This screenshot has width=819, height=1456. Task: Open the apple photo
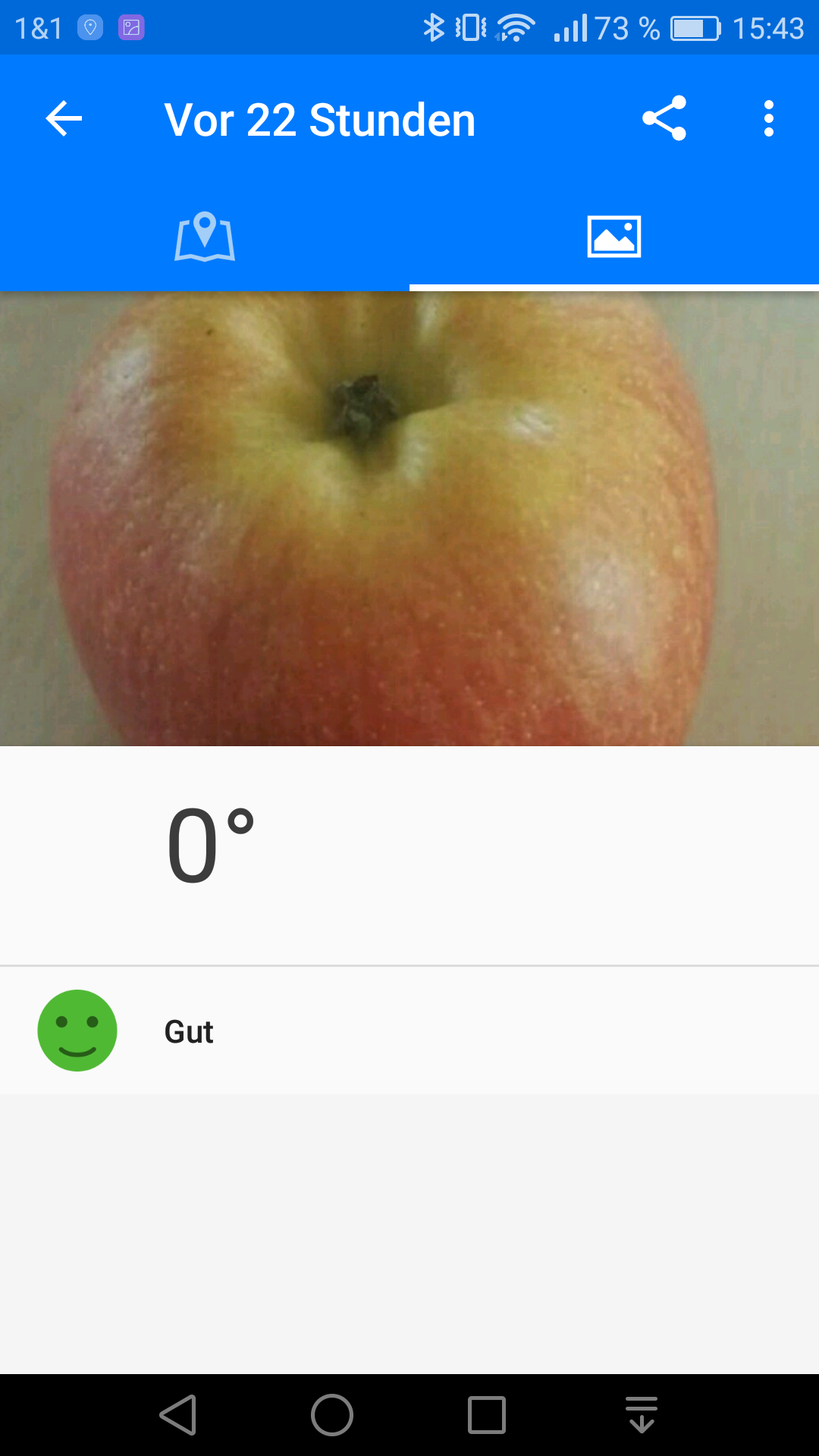tap(409, 519)
